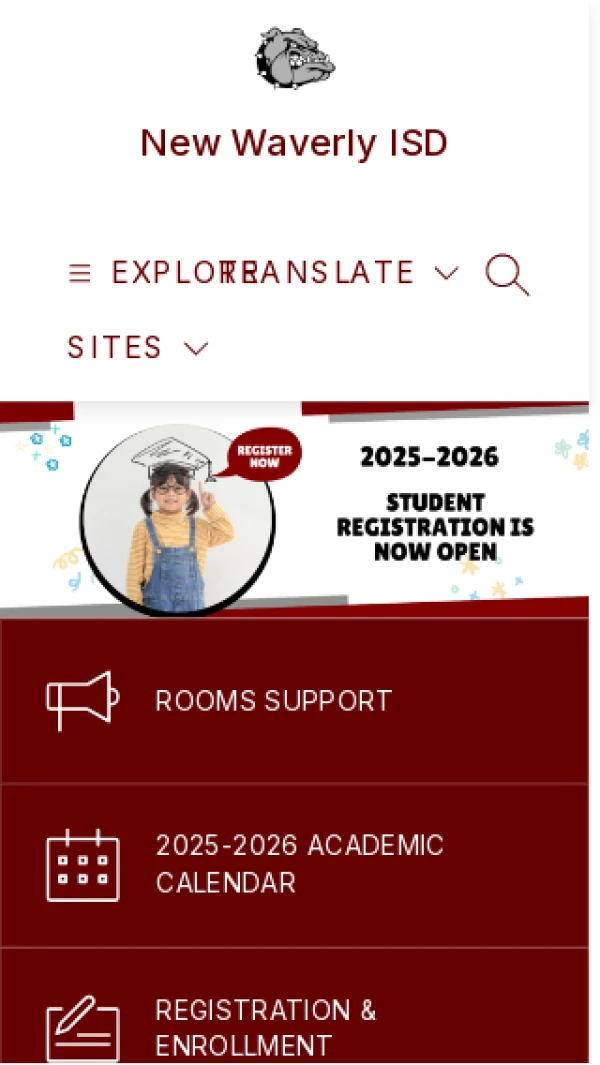
Task: Open the Explore hamburger menu
Action: (x=80, y=273)
